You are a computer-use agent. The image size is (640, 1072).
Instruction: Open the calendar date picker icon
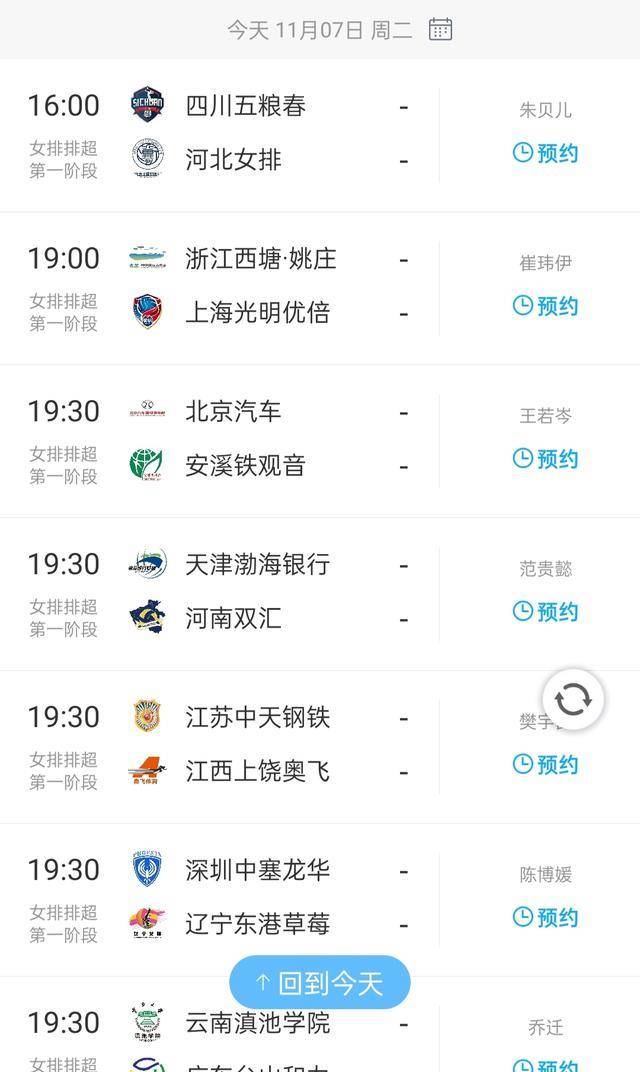pos(440,29)
